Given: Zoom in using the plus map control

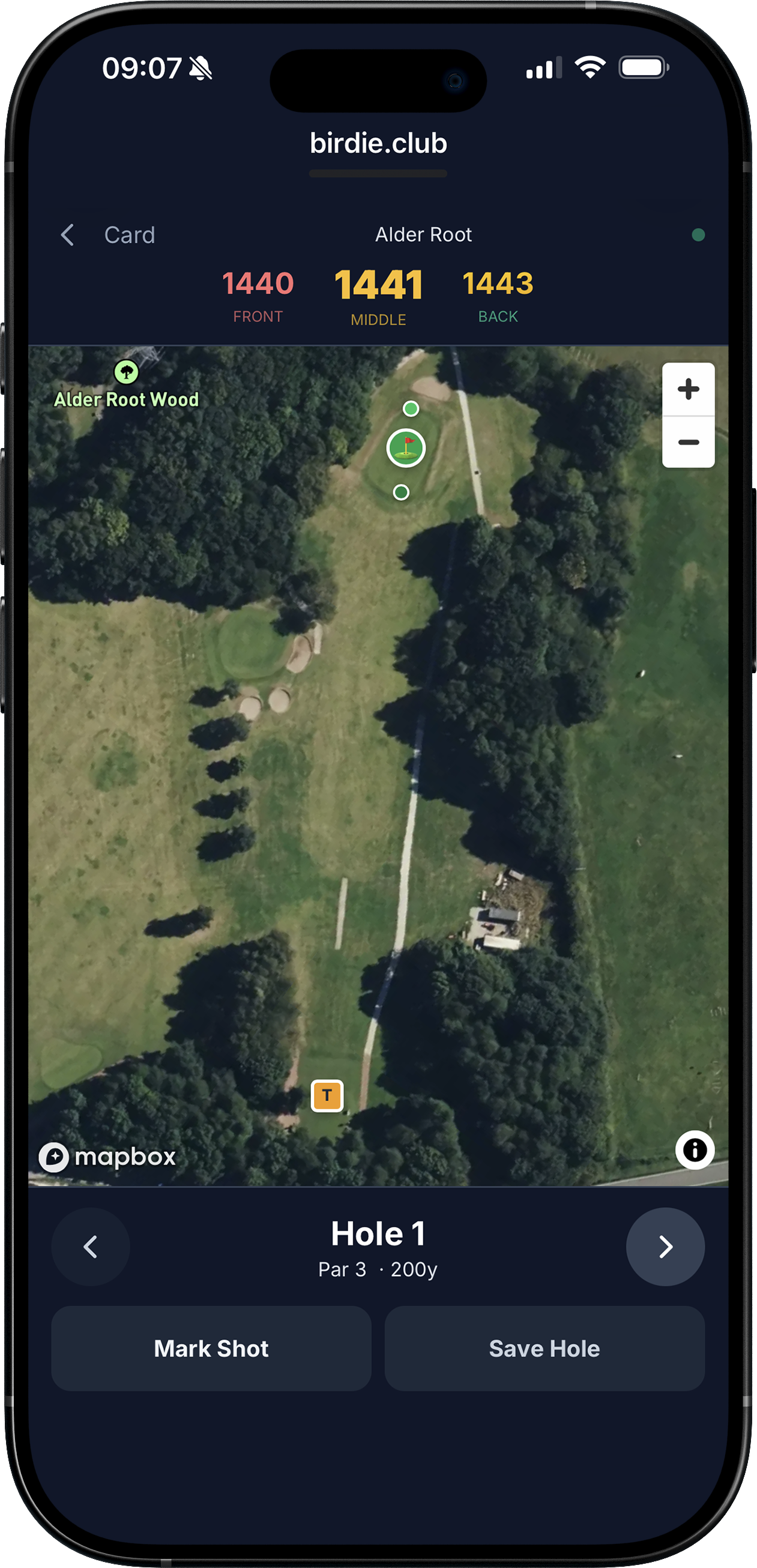Looking at the screenshot, I should (689, 390).
